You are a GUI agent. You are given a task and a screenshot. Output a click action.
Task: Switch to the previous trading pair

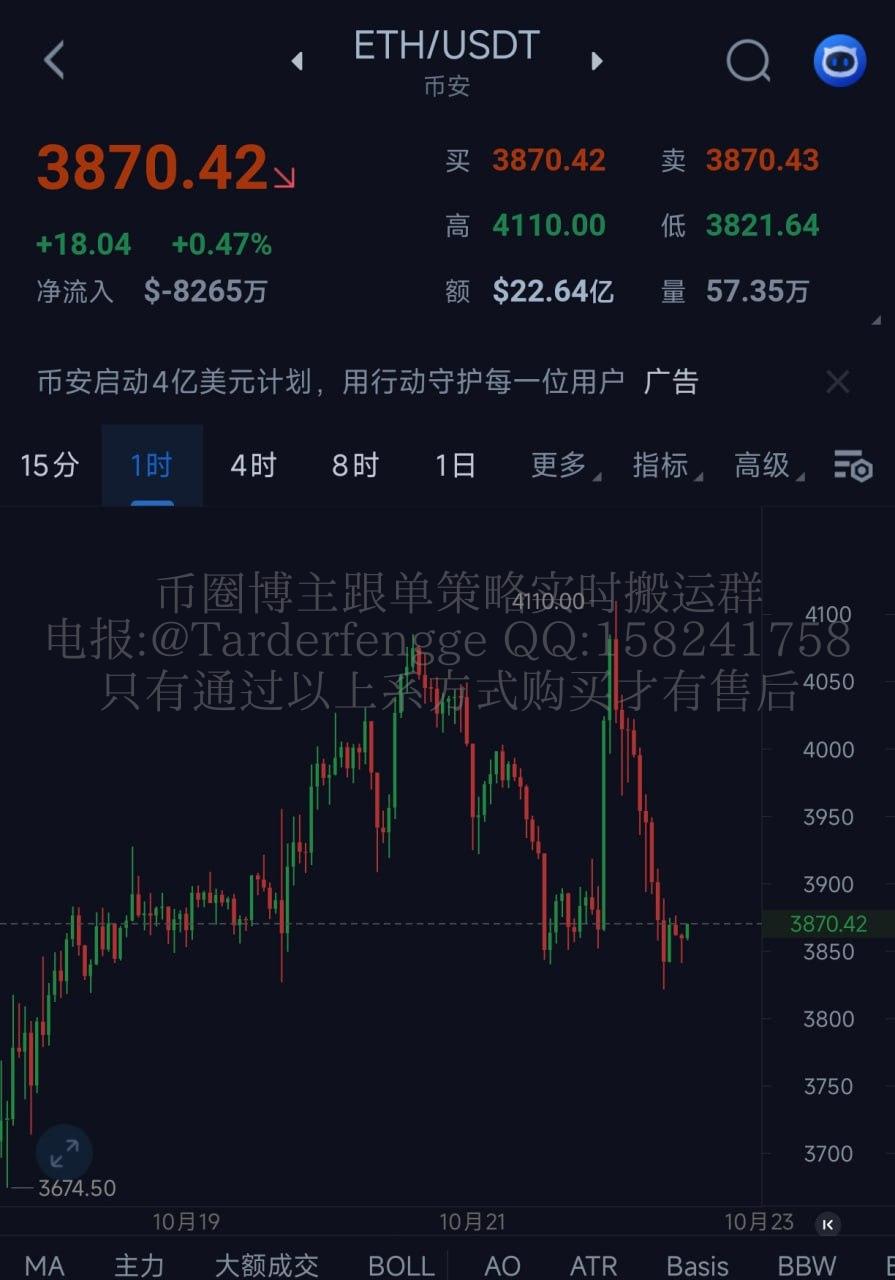pyautogui.click(x=297, y=61)
